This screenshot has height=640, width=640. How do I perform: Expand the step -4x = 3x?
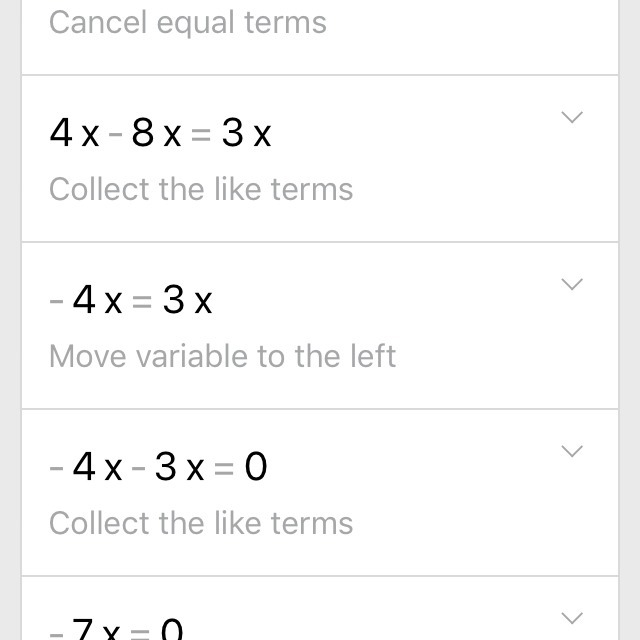tap(572, 285)
